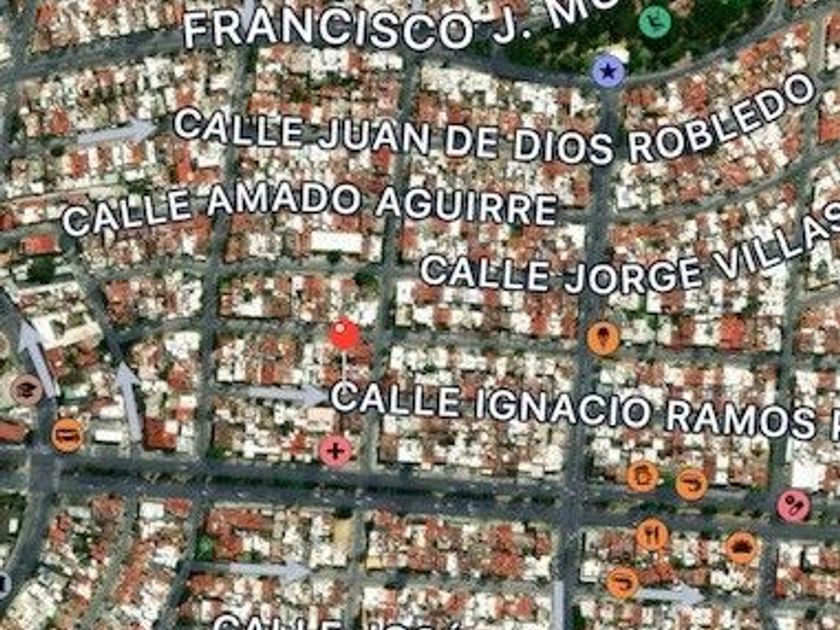Select the red dropped pin
Image resolution: width=840 pixels, height=630 pixels.
(x=344, y=335)
